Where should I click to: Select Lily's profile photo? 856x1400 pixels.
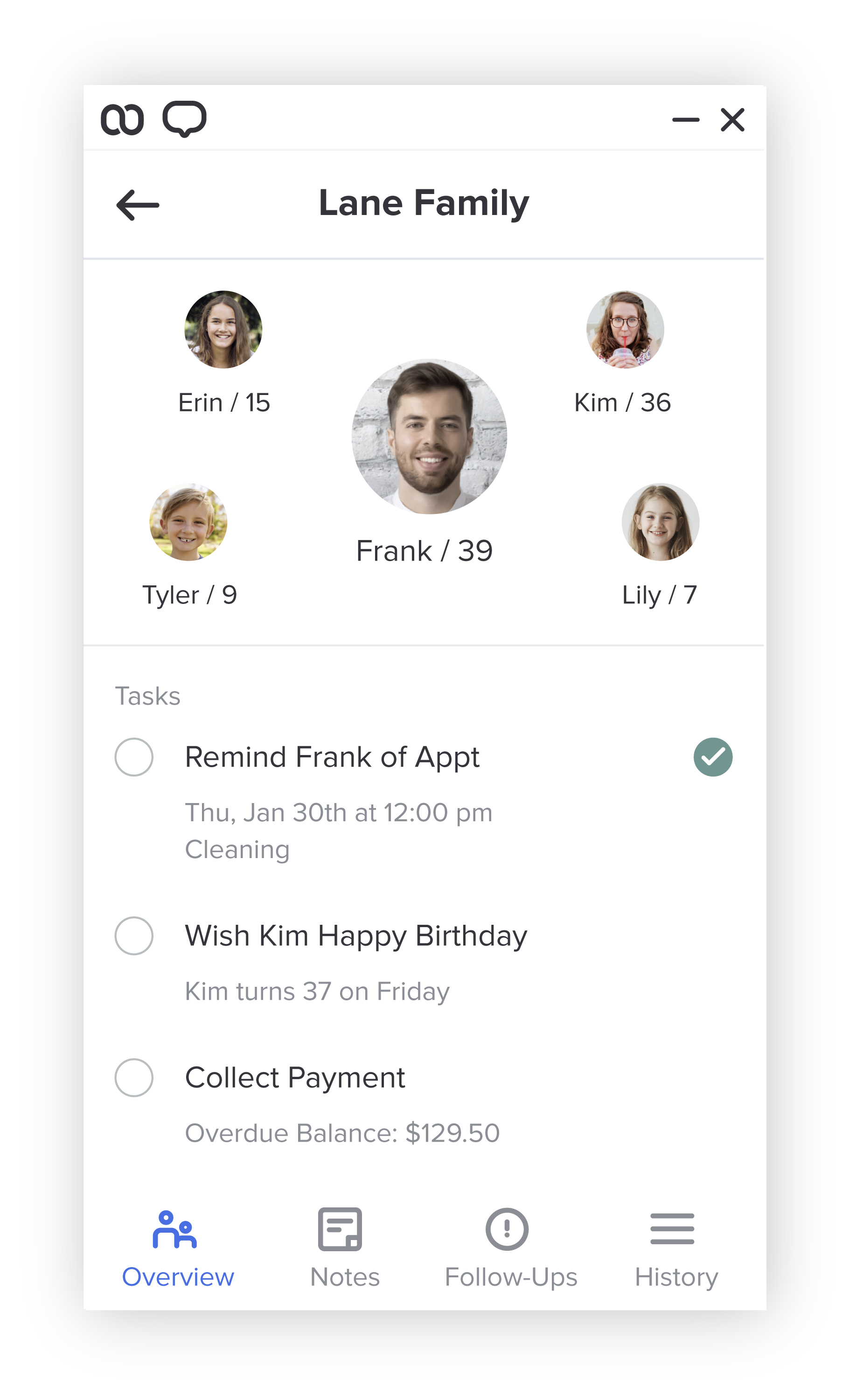click(x=660, y=522)
